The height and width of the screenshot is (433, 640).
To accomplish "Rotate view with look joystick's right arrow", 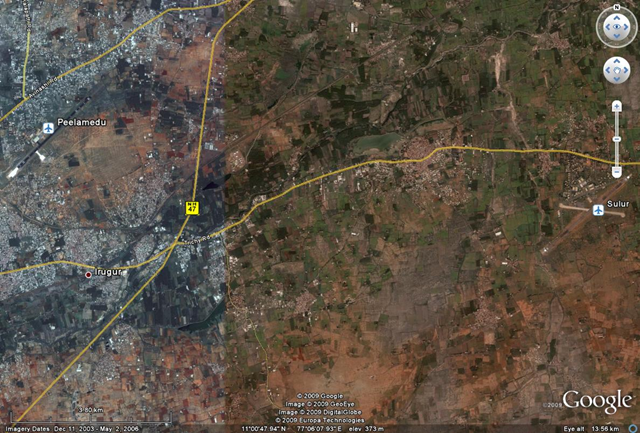I will tap(628, 28).
